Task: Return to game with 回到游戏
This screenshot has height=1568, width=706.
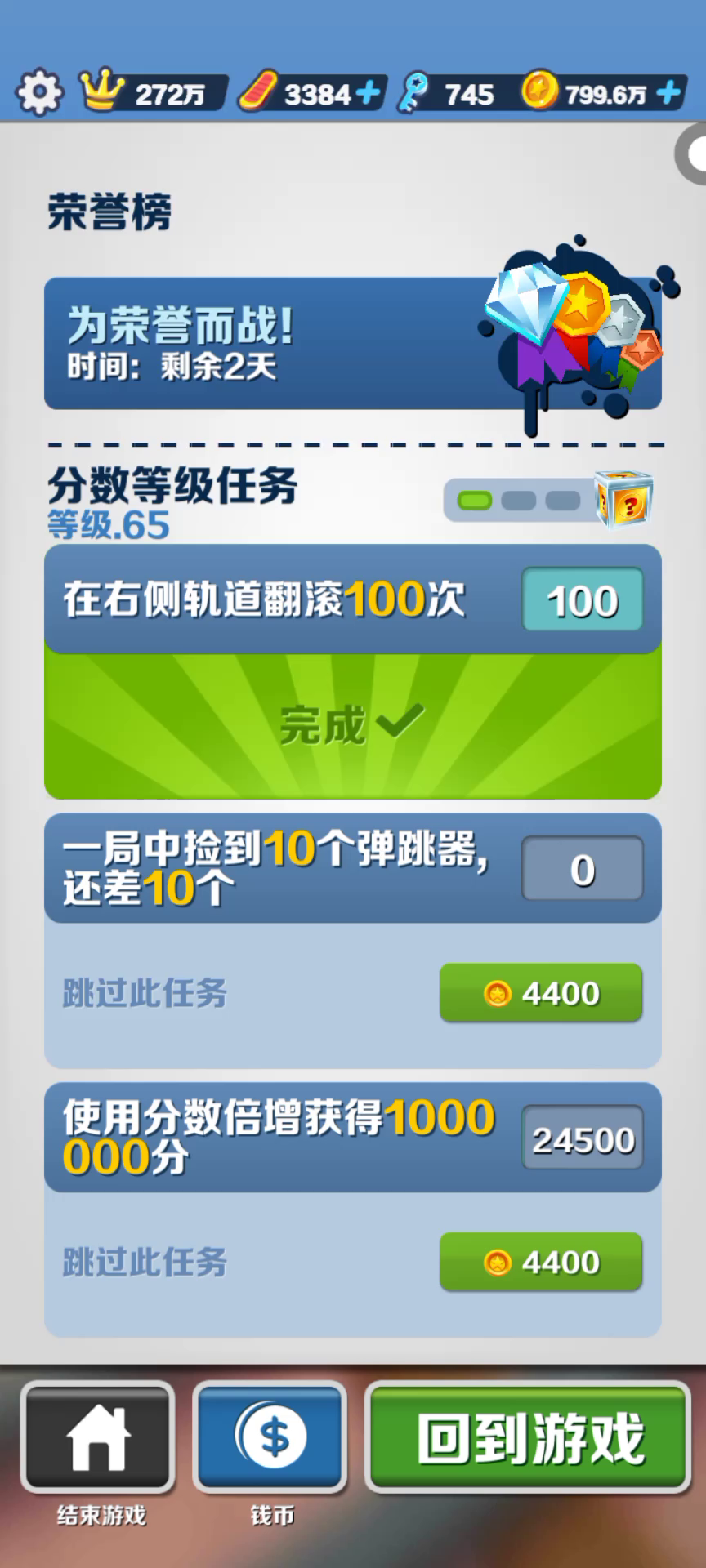Action: coord(529,1437)
